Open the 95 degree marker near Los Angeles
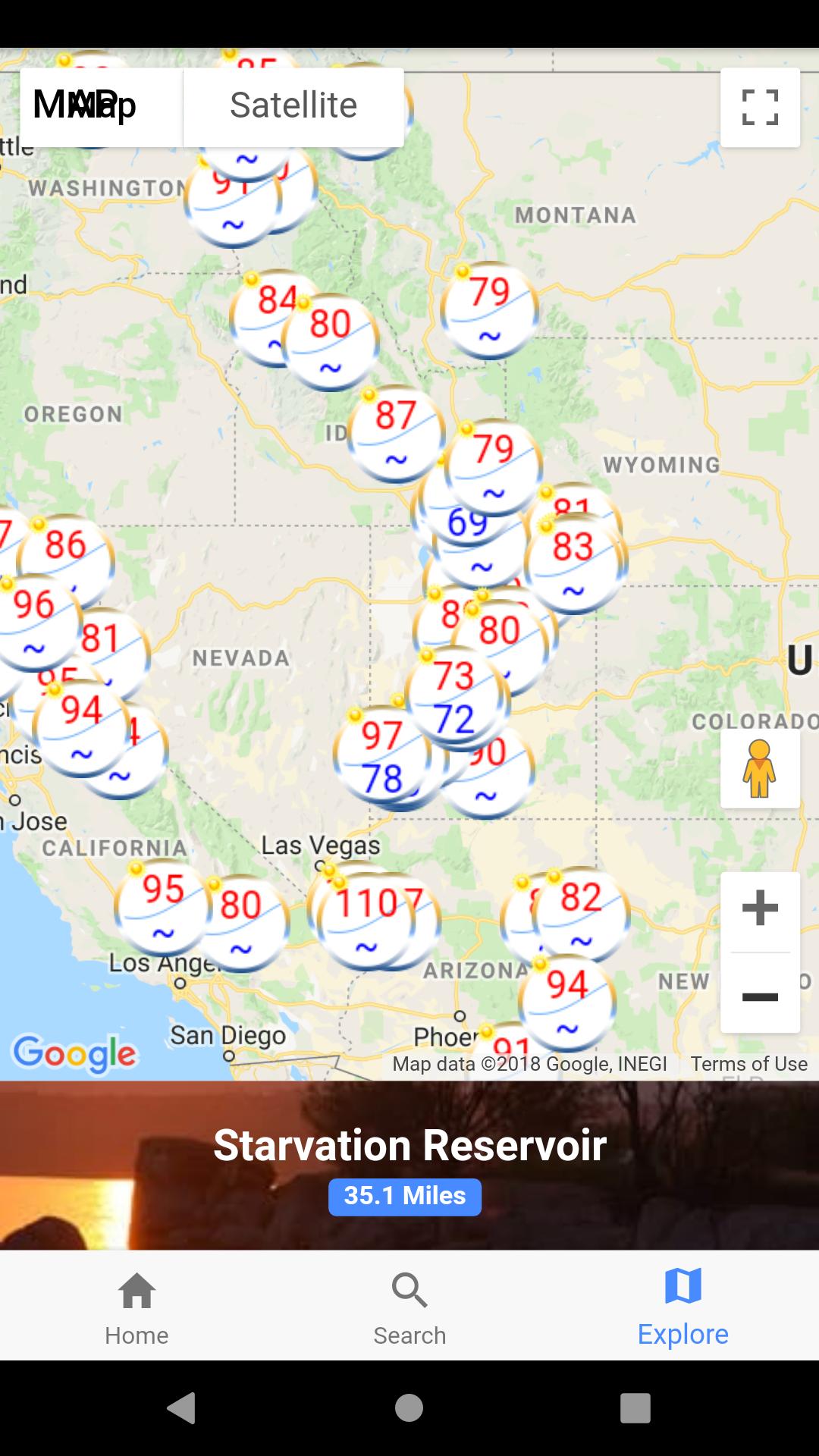Screen dimensions: 819x1456 162,906
